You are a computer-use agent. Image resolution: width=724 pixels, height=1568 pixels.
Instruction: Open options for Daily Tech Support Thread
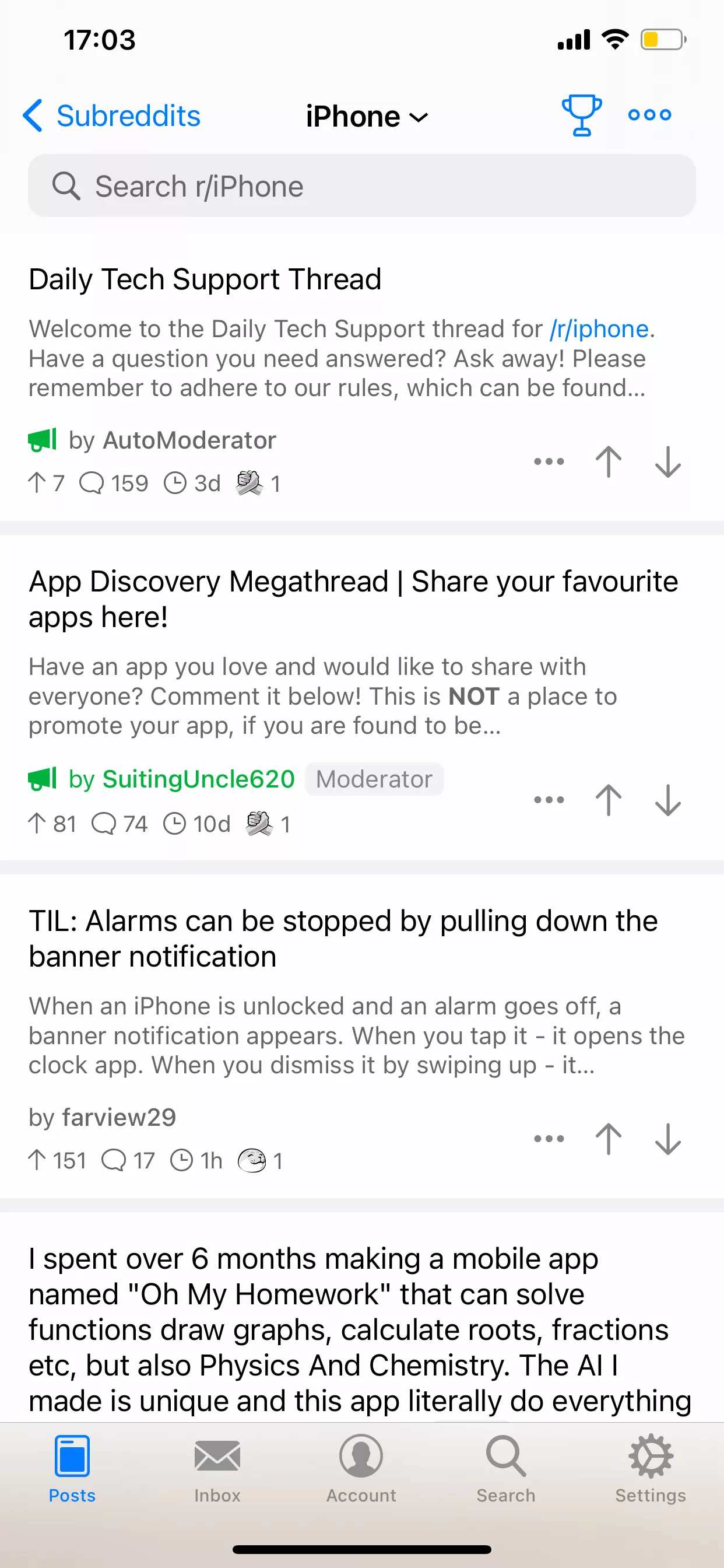pyautogui.click(x=549, y=461)
